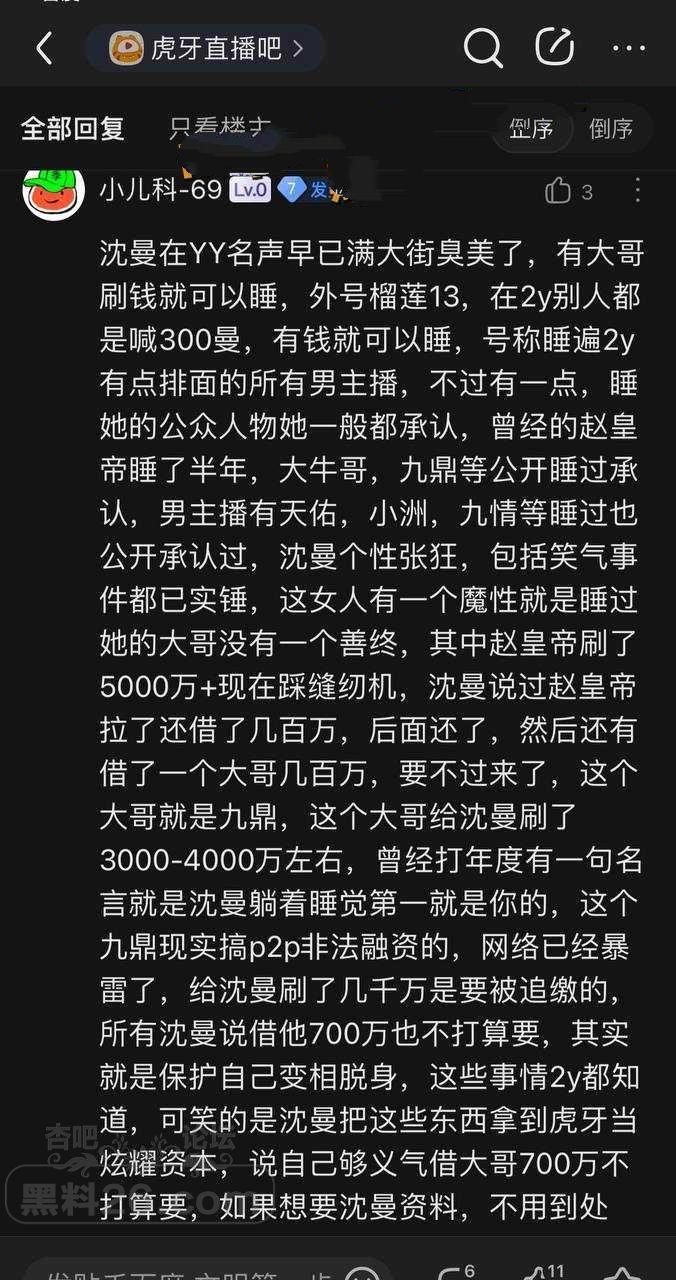Image resolution: width=676 pixels, height=1280 pixels.
Task: Open the 虎牙直播吧 forum chip
Action: pos(205,48)
